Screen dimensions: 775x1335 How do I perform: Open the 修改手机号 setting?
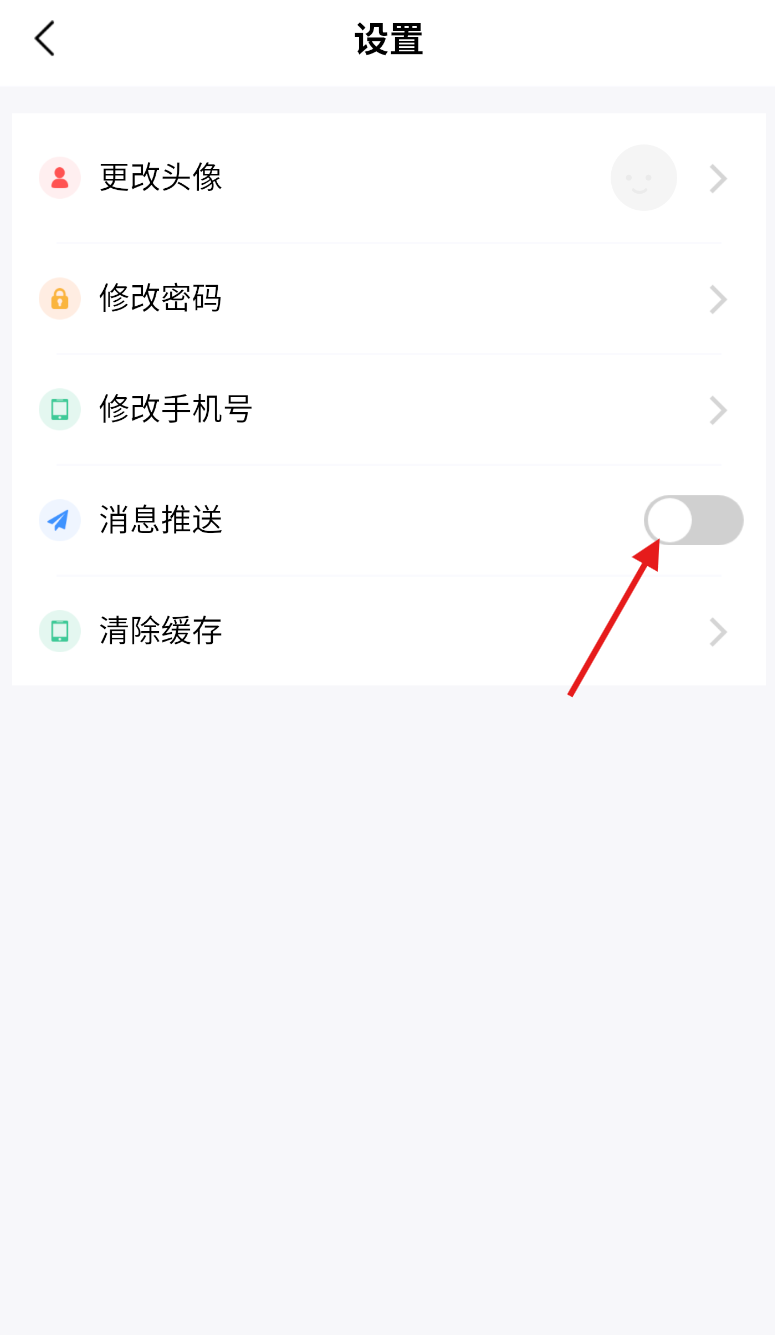[388, 410]
